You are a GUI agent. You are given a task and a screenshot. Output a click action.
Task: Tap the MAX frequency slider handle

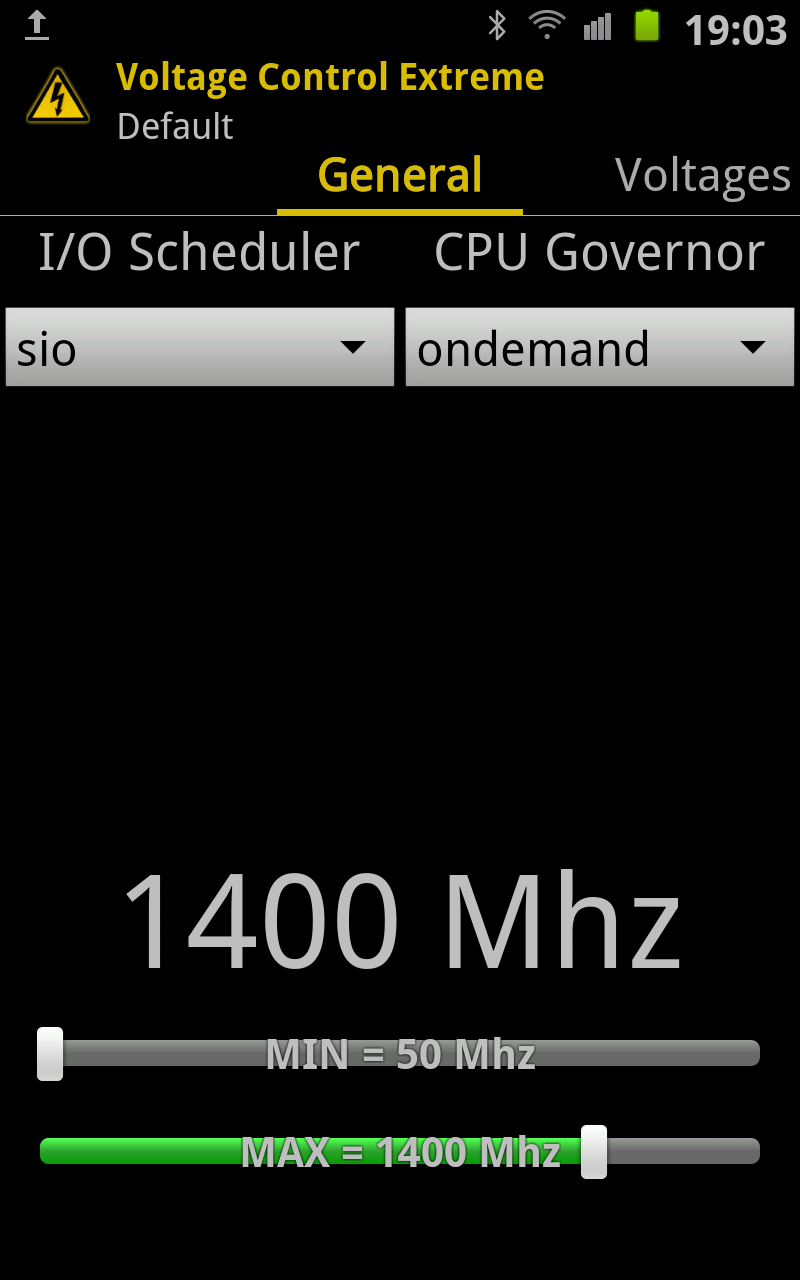(x=594, y=1152)
